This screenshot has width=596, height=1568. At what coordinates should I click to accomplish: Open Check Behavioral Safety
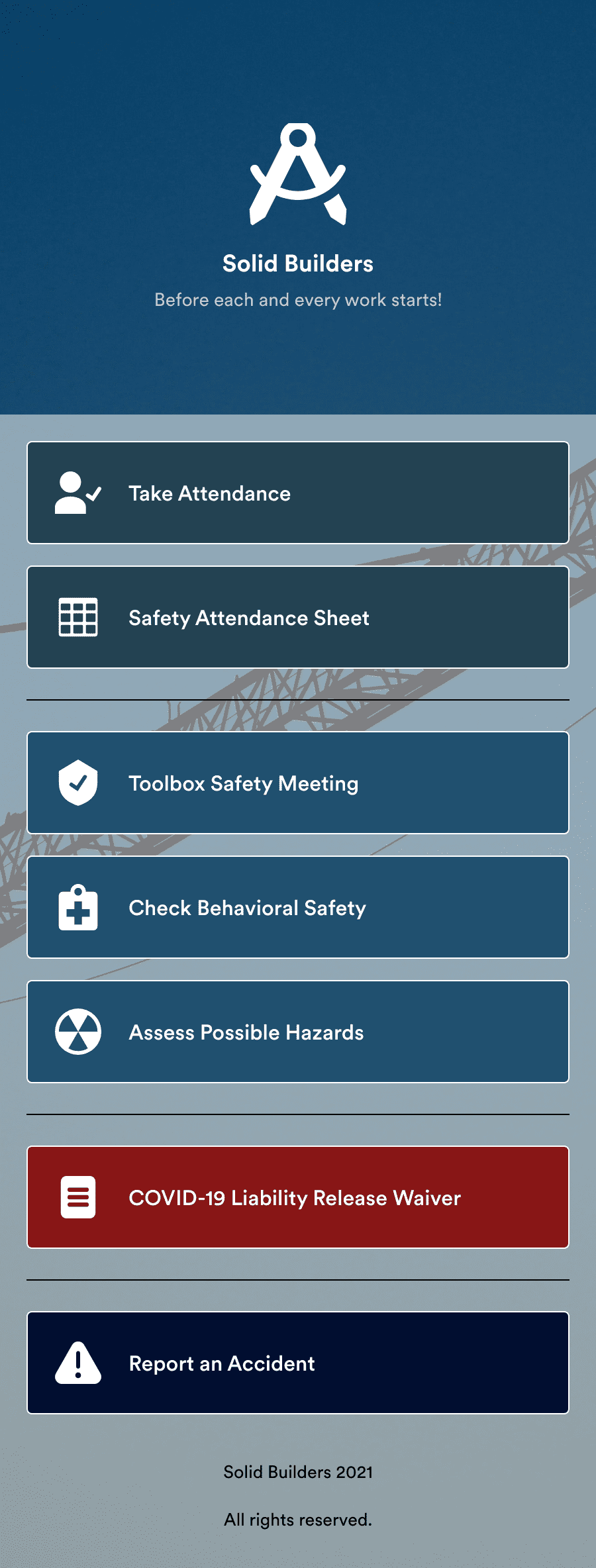(298, 907)
